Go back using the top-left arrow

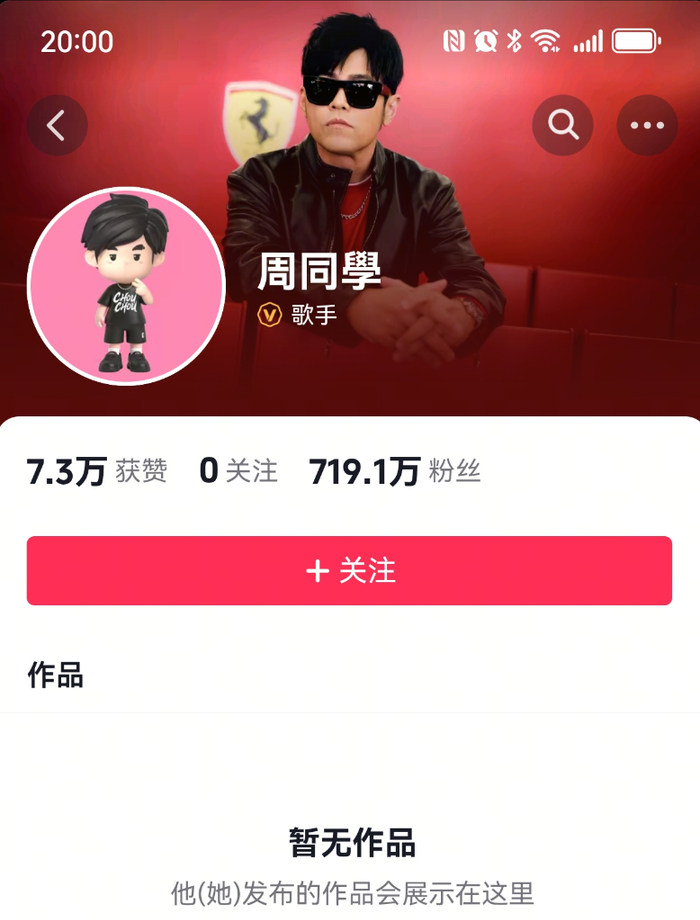coord(57,125)
